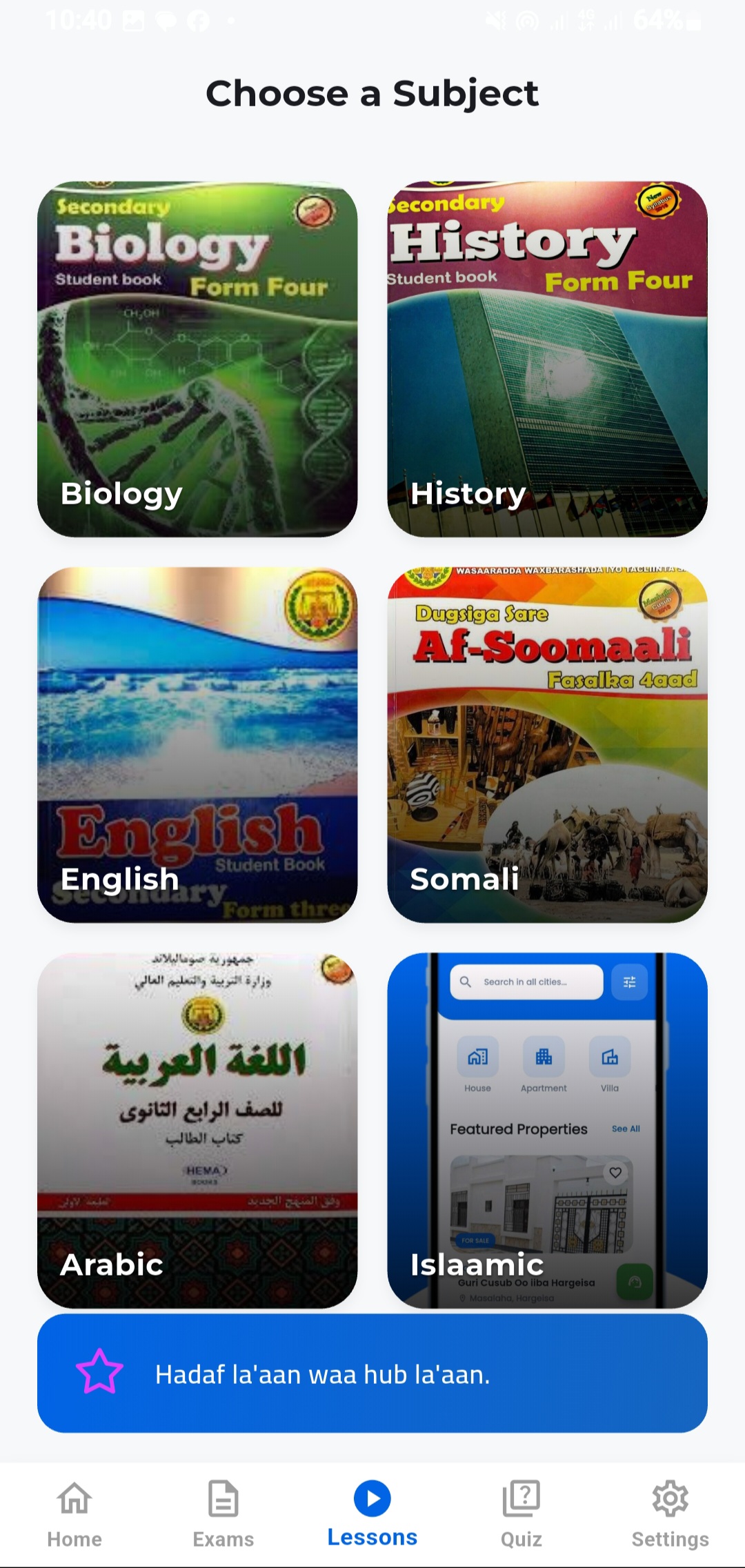This screenshot has width=745, height=1568.
Task: Open the Arabic subject card
Action: pos(197,1130)
